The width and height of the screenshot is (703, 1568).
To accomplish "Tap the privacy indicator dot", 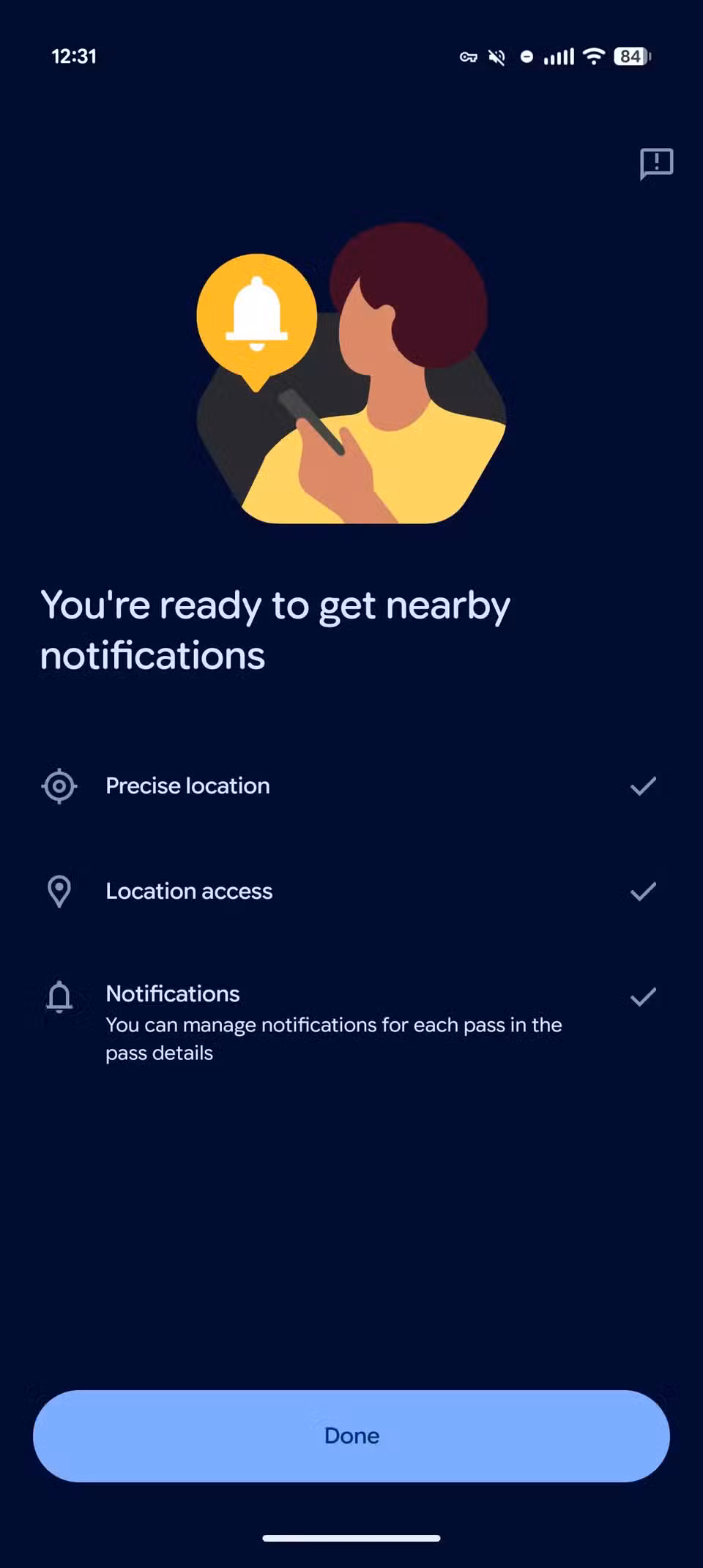I will 527,56.
